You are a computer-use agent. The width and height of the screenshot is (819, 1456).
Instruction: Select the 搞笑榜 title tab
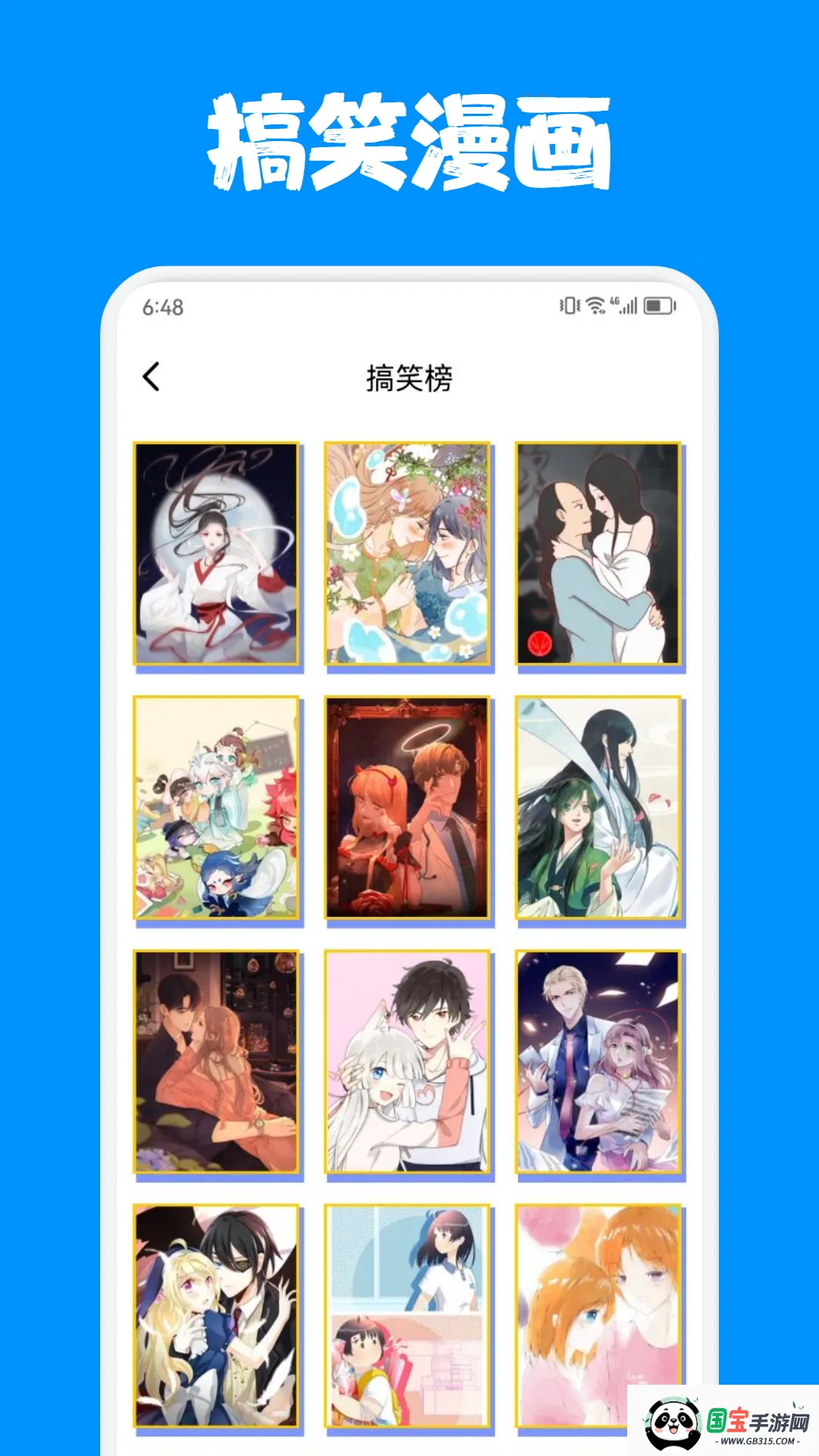point(409,377)
